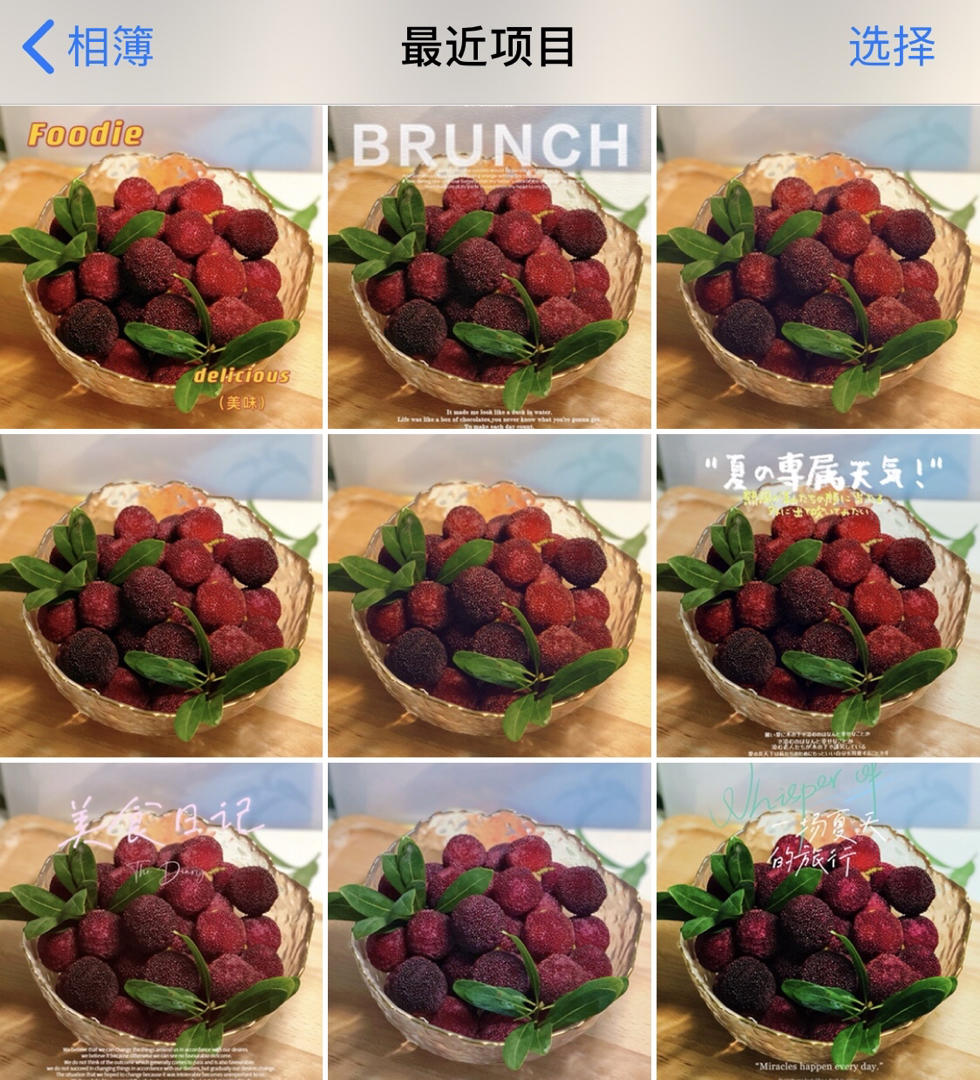Open the 美食日记 captioned photo
The image size is (980, 1080).
click(161, 921)
